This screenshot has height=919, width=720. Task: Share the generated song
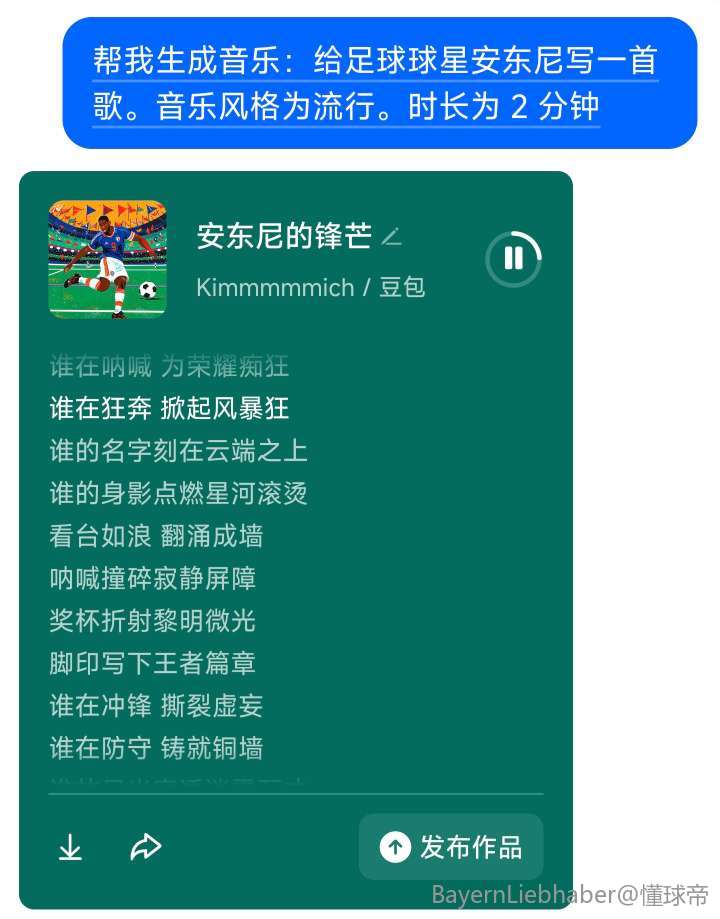(x=146, y=848)
